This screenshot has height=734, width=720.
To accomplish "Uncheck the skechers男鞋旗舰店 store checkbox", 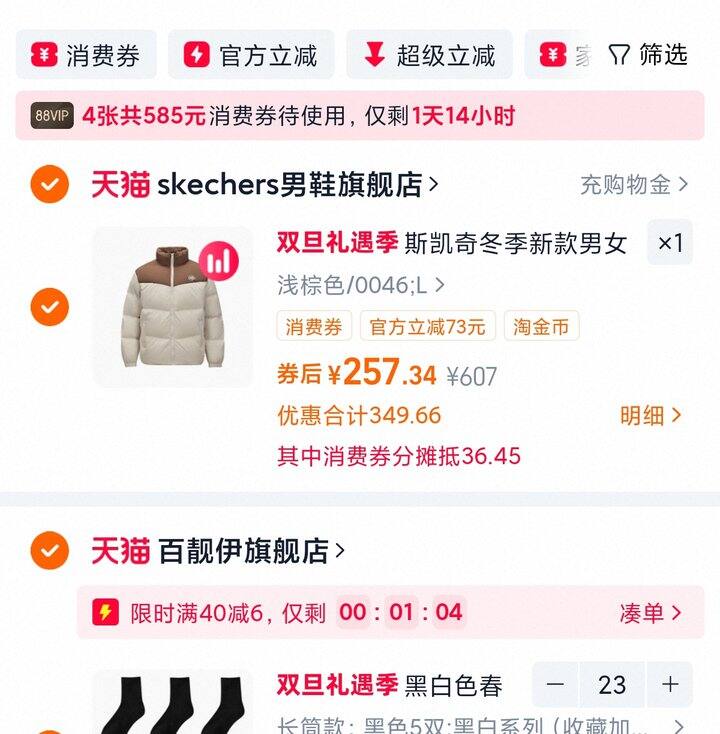I will (x=49, y=184).
